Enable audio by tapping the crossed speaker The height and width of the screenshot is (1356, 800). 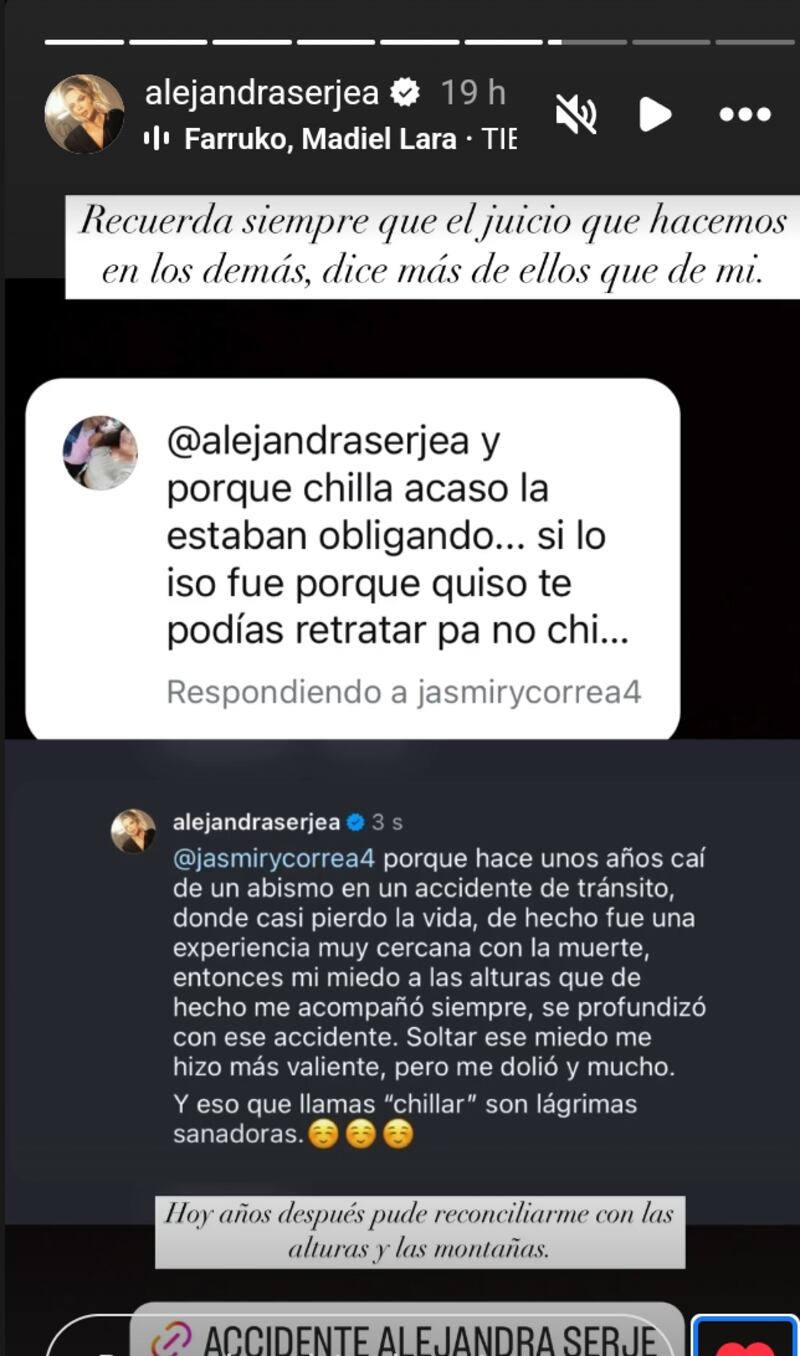coord(575,114)
